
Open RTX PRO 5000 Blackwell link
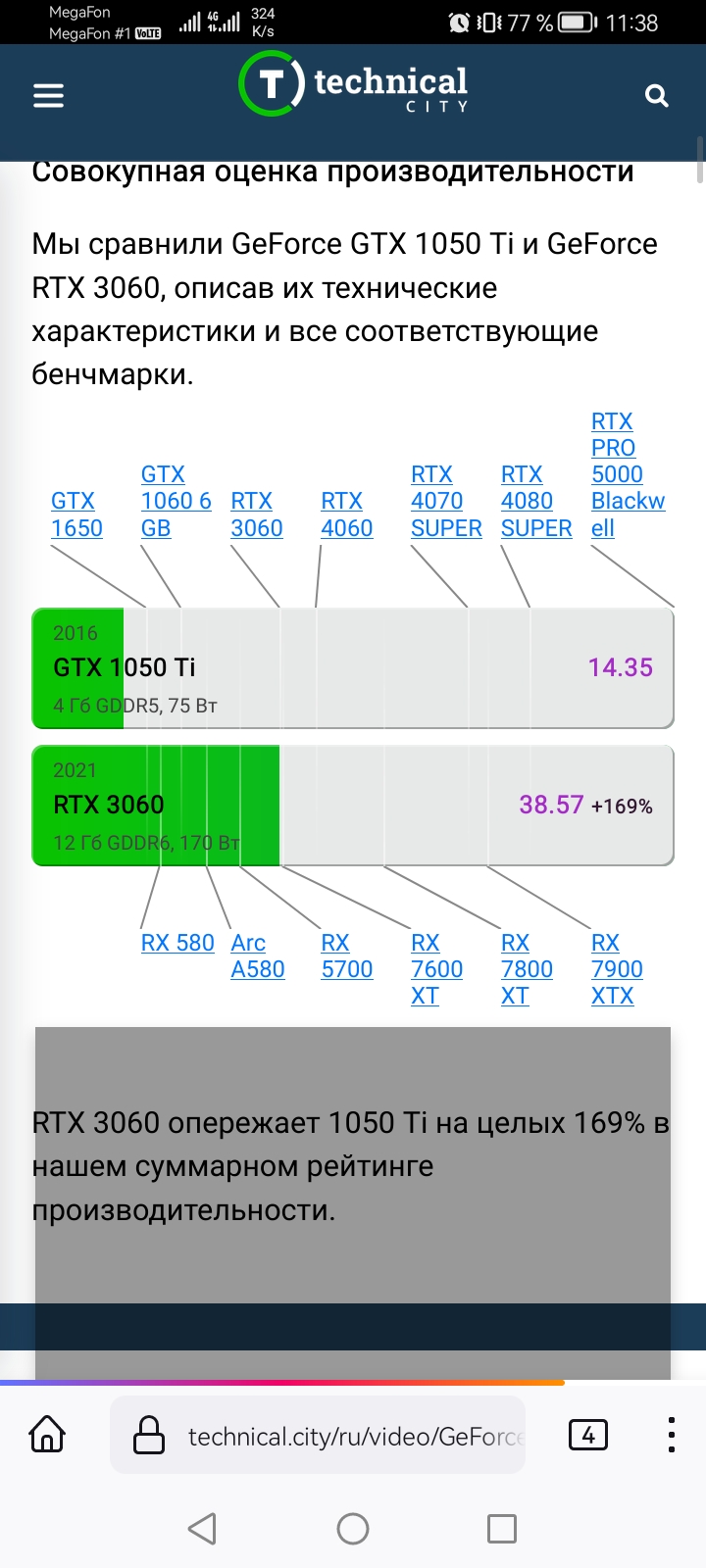[627, 474]
